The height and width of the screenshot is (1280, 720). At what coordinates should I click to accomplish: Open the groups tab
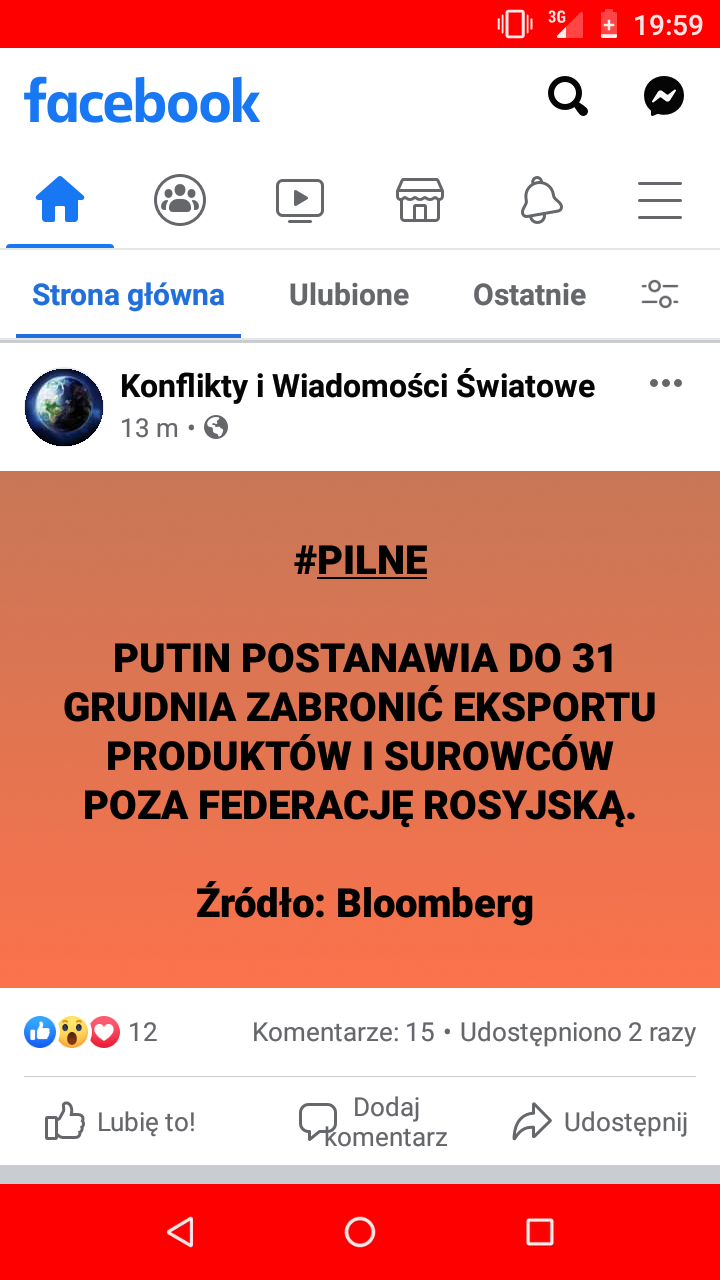[180, 200]
